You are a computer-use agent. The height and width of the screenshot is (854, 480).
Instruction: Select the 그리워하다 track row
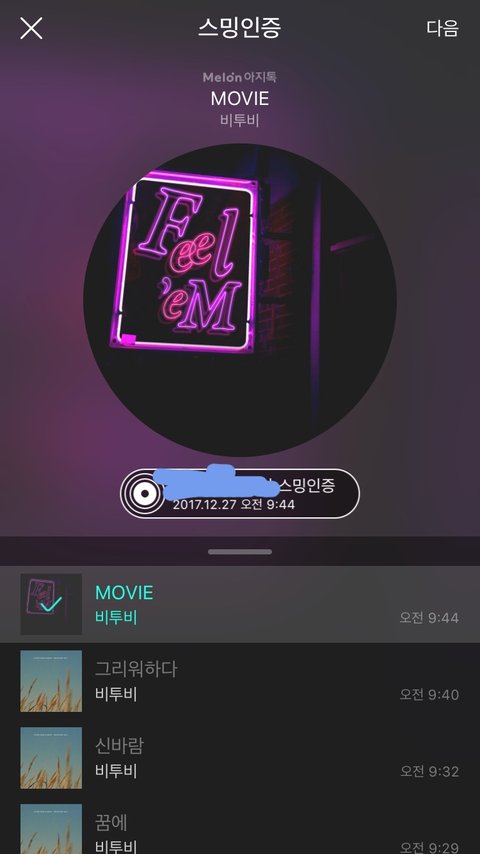[x=240, y=681]
